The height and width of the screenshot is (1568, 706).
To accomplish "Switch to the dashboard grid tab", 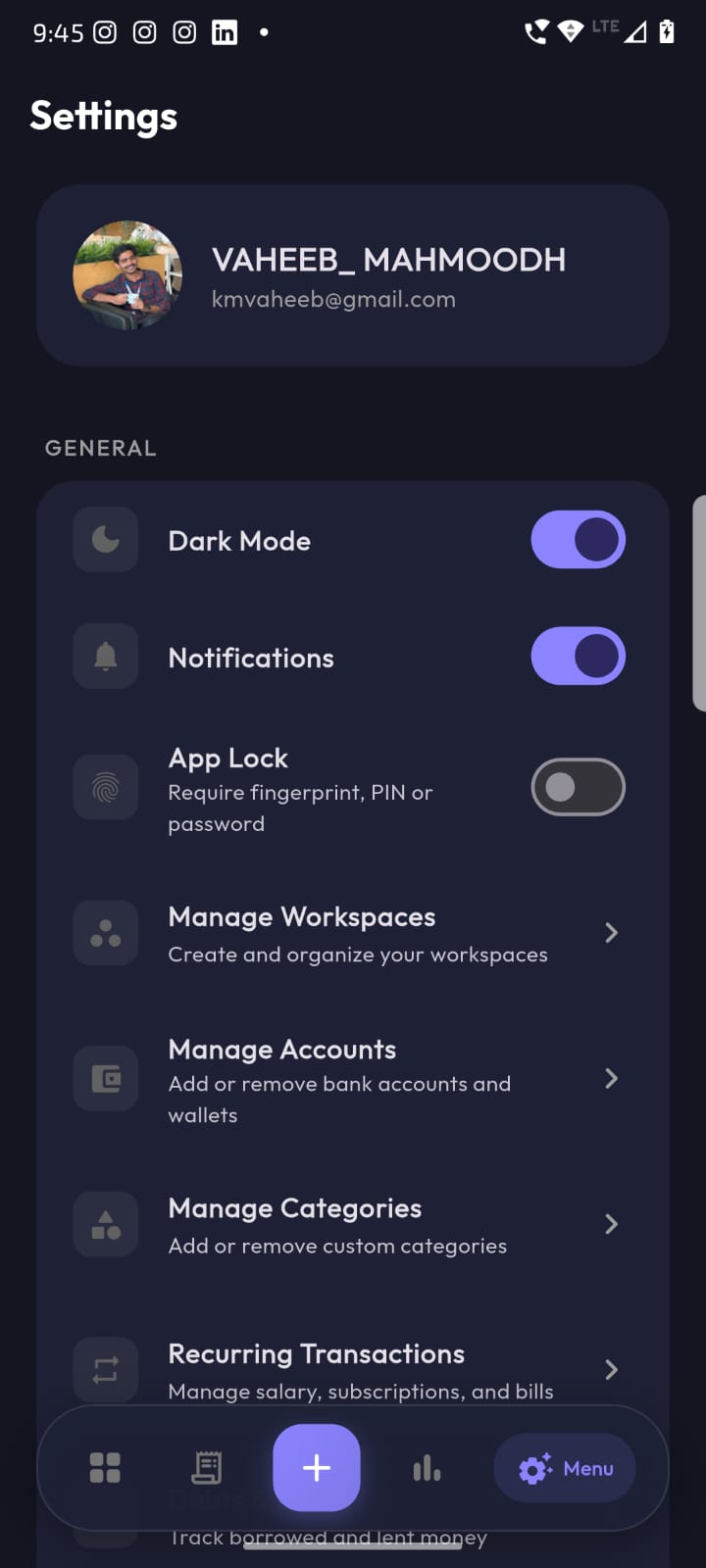I will 105,1468.
